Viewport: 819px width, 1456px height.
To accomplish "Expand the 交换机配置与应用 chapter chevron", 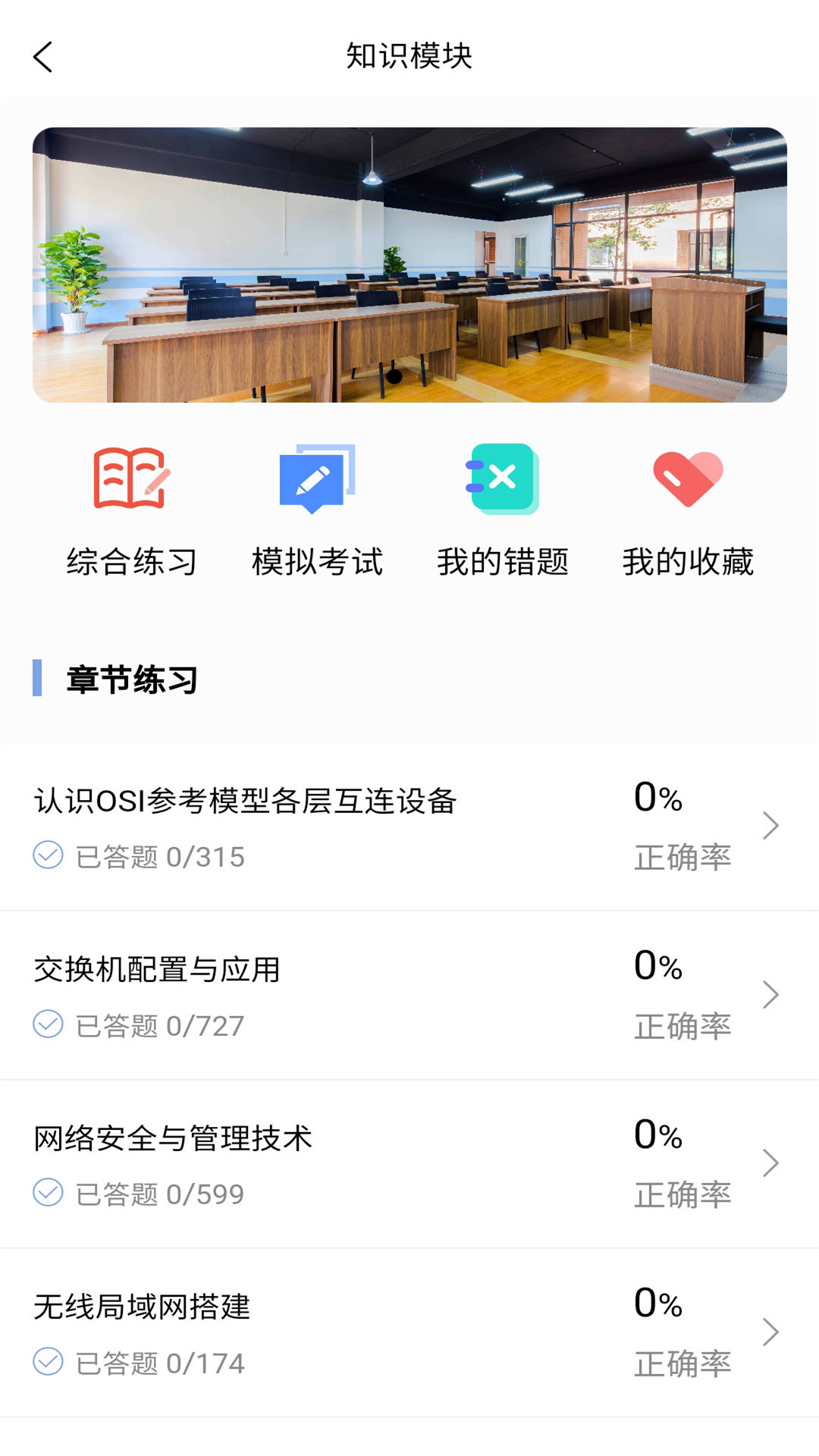I will [x=772, y=994].
